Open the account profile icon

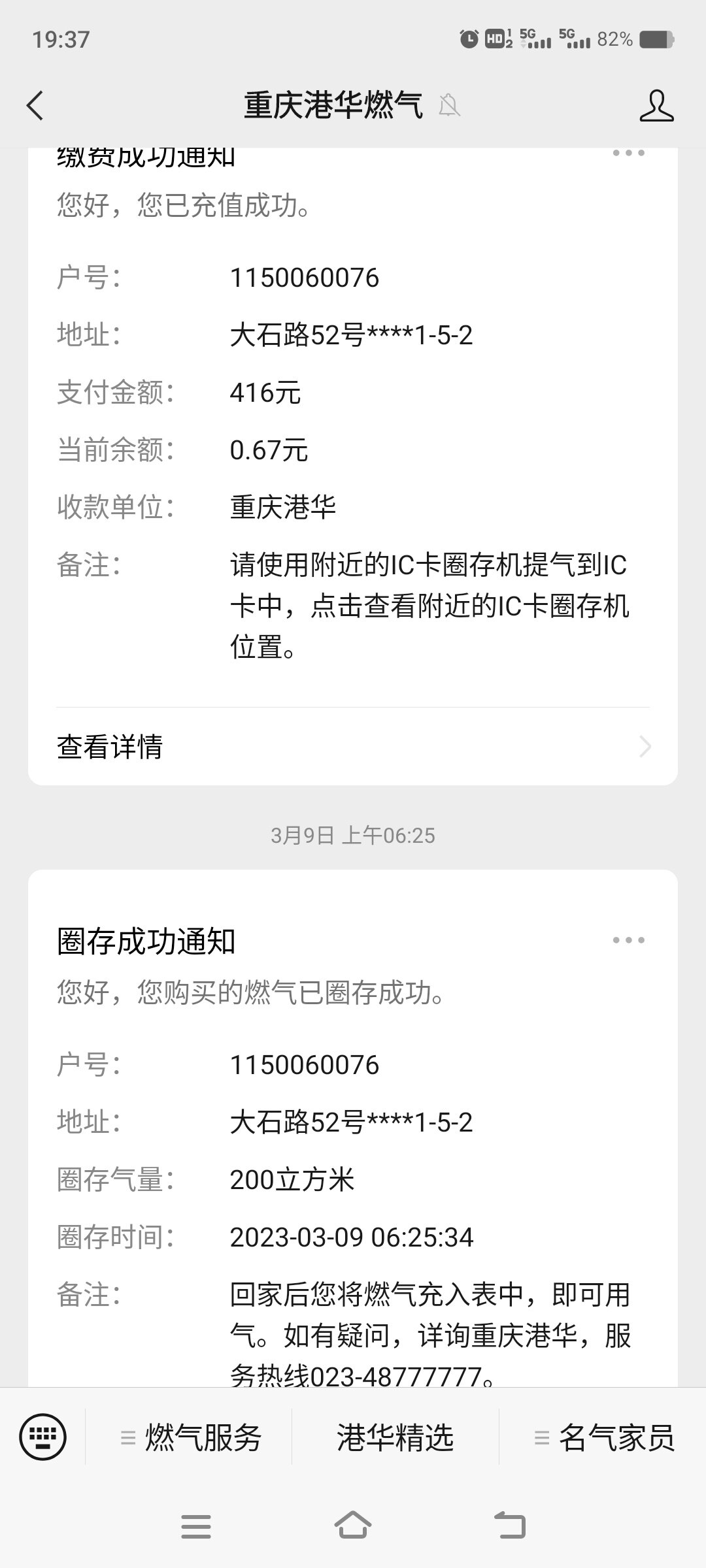pos(656,105)
